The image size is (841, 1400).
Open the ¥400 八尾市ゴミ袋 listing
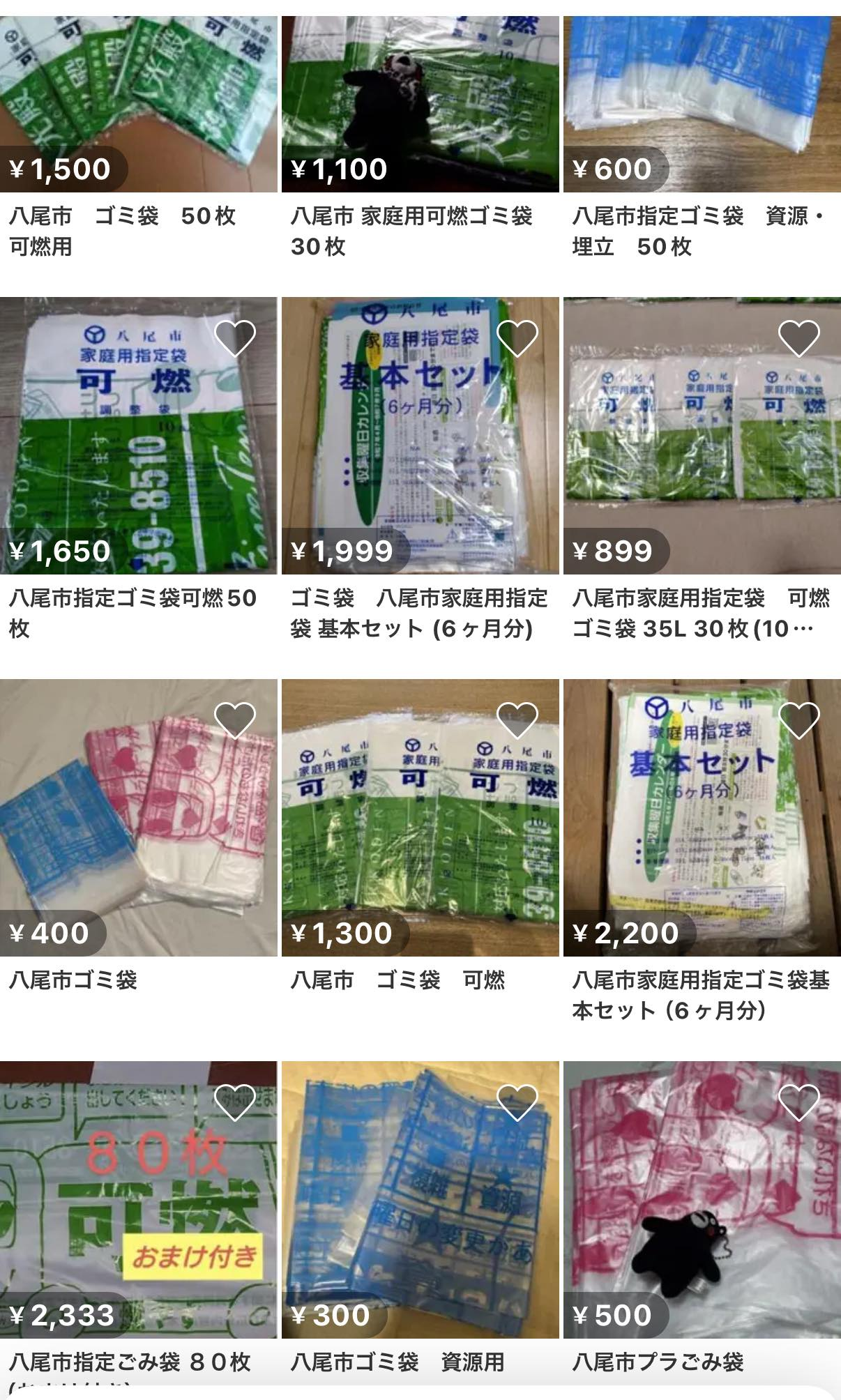click(138, 830)
